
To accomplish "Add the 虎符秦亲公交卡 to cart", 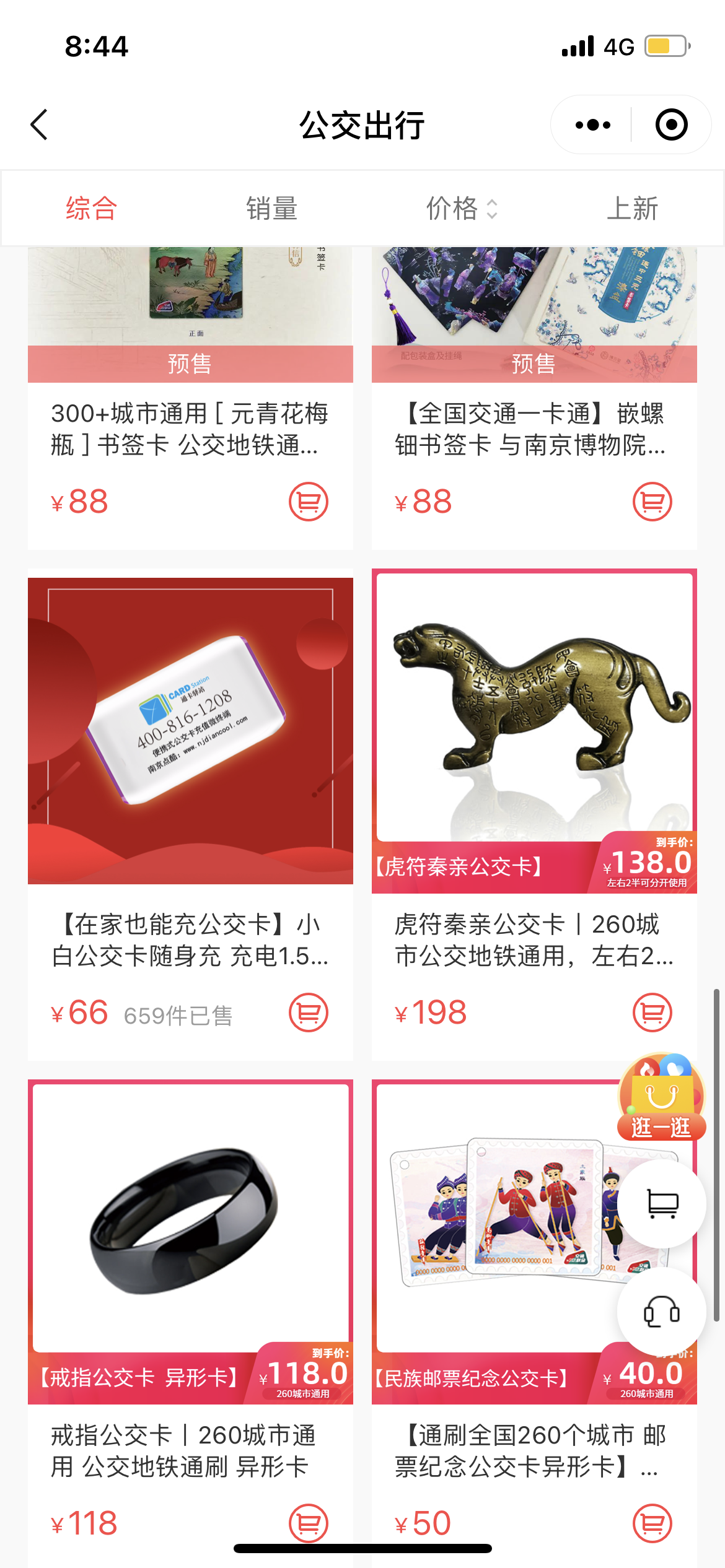I will tap(652, 1013).
